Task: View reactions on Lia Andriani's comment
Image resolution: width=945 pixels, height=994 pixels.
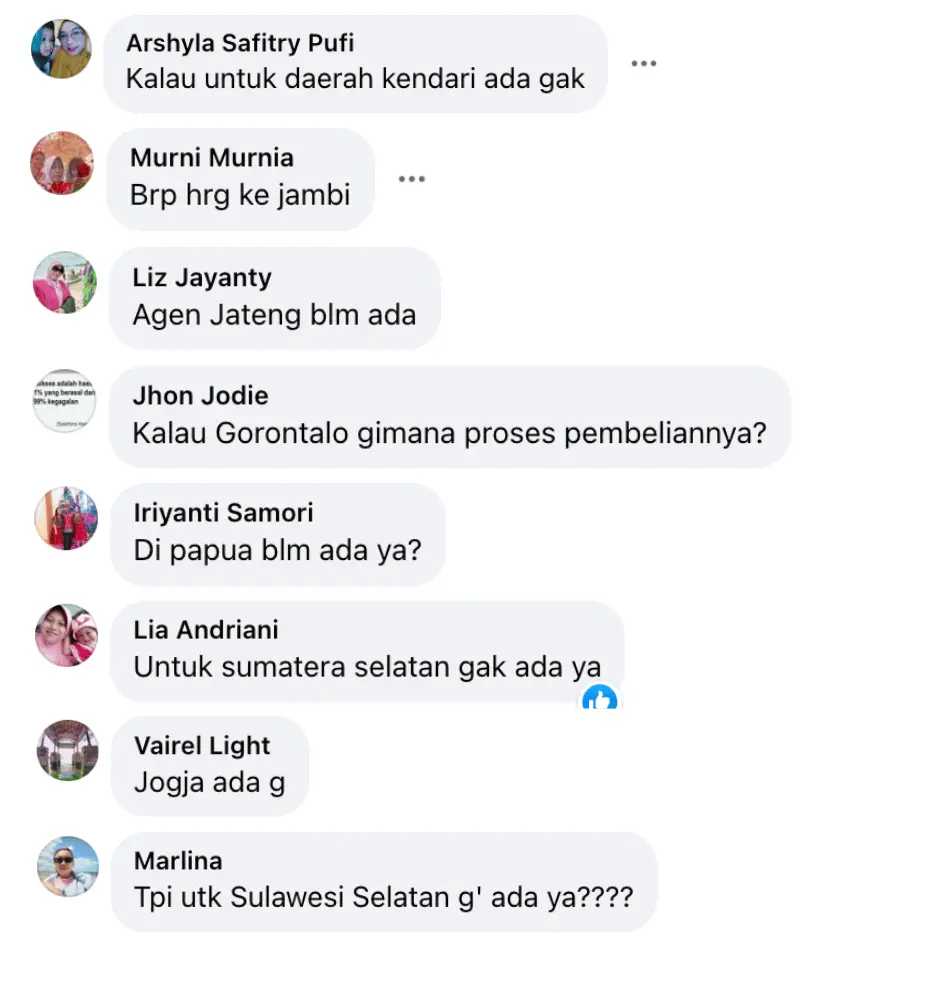Action: 600,699
